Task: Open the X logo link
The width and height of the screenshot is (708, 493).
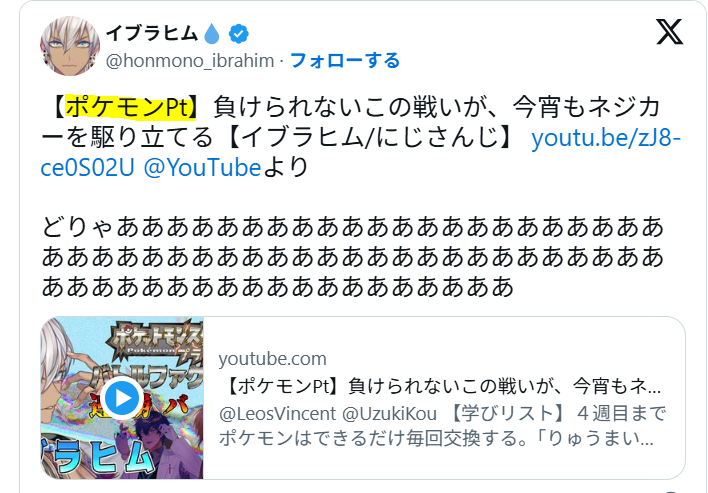Action: [669, 33]
